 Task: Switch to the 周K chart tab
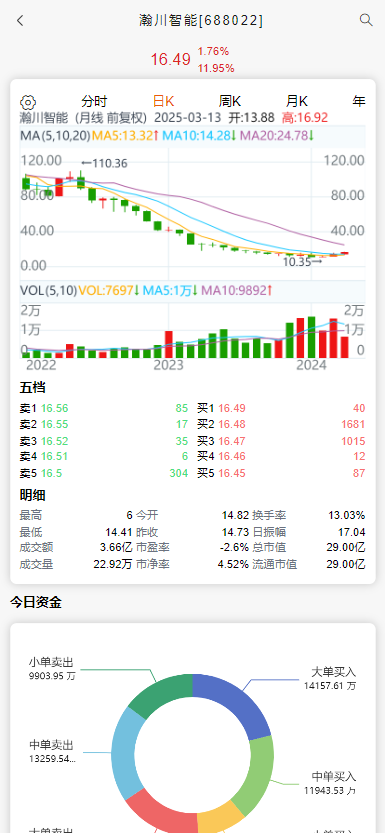(x=230, y=101)
